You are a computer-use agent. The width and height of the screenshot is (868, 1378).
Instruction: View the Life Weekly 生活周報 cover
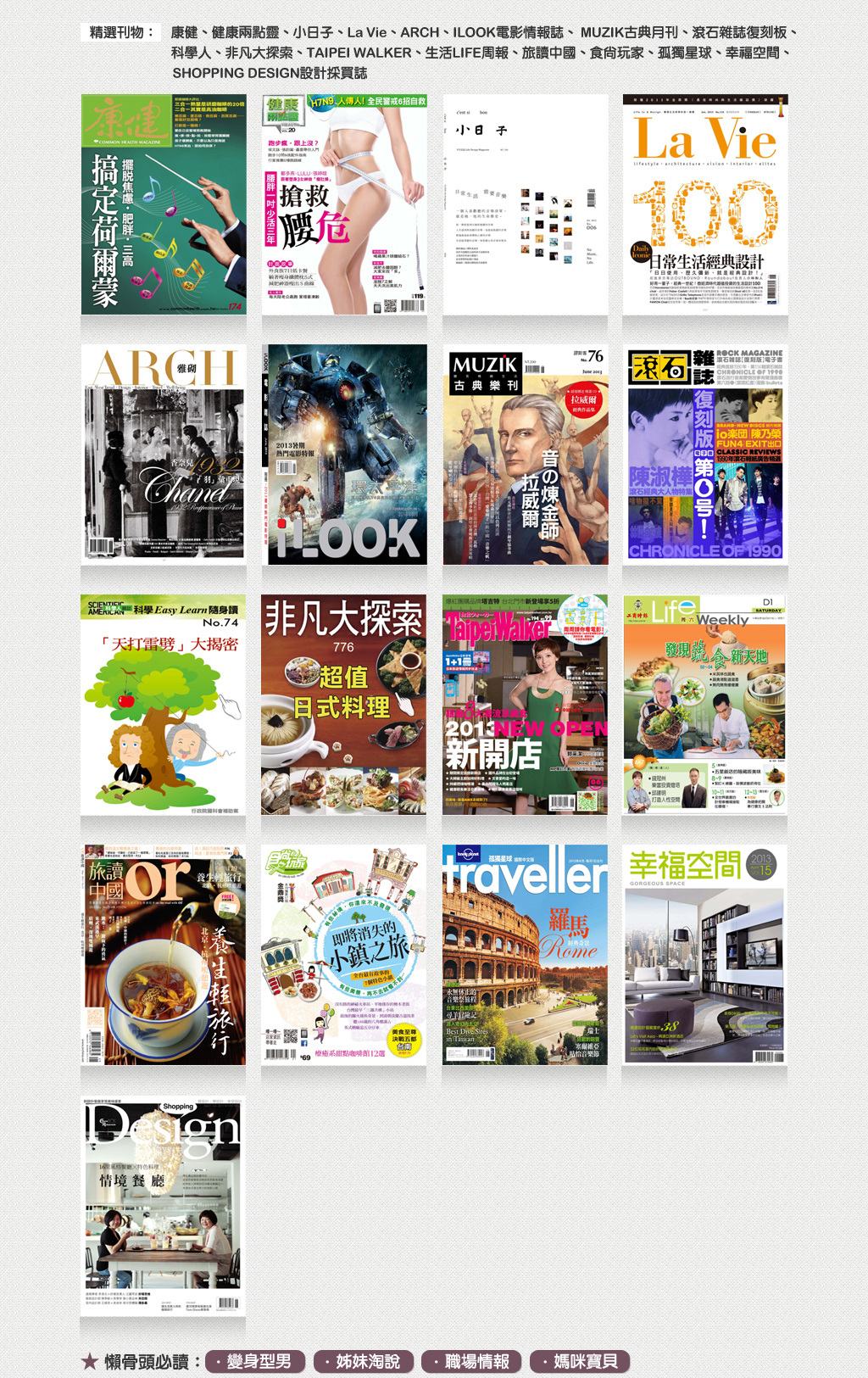click(x=705, y=705)
